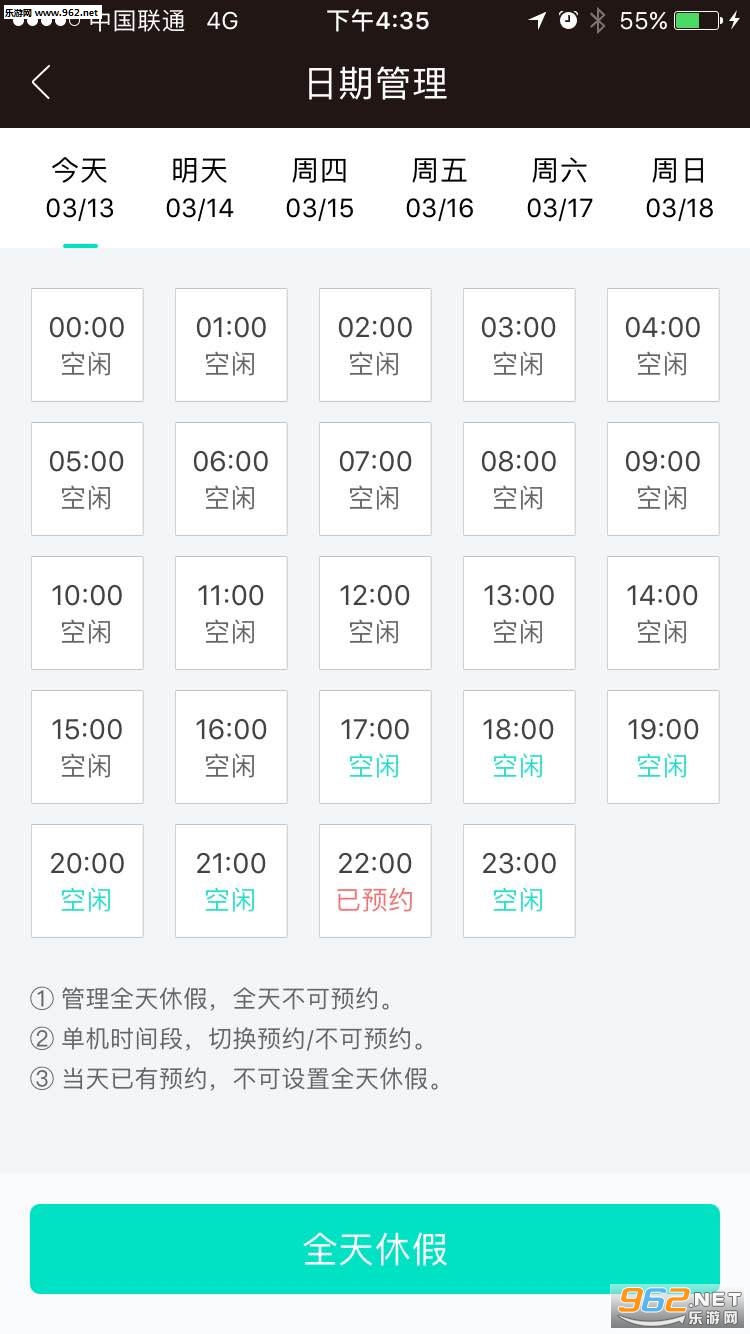Tap the 16:00 time slot
The width and height of the screenshot is (750, 1334).
click(231, 747)
